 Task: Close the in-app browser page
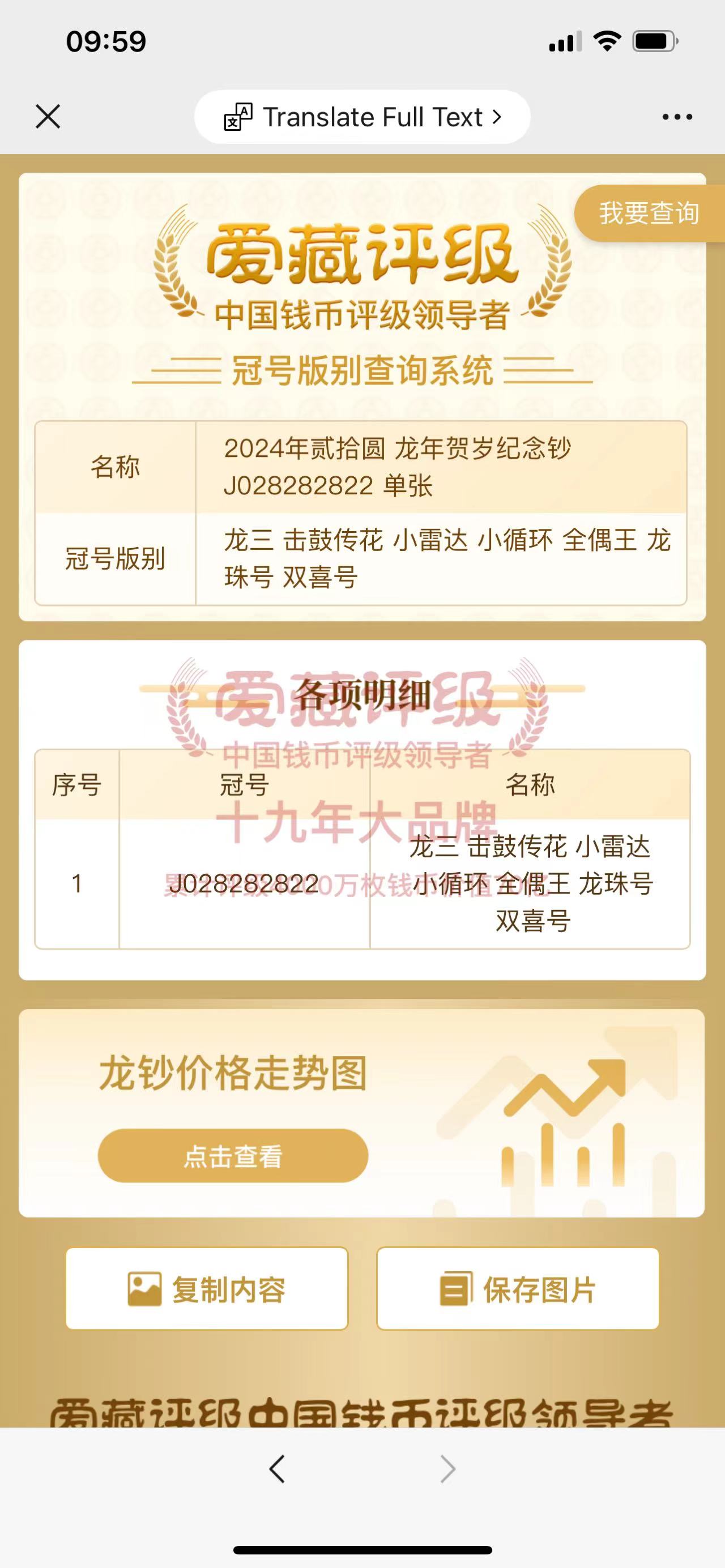point(48,116)
